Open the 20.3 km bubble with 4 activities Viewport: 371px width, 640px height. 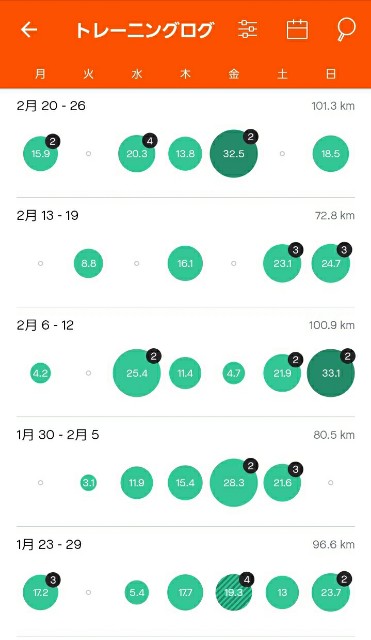(137, 154)
